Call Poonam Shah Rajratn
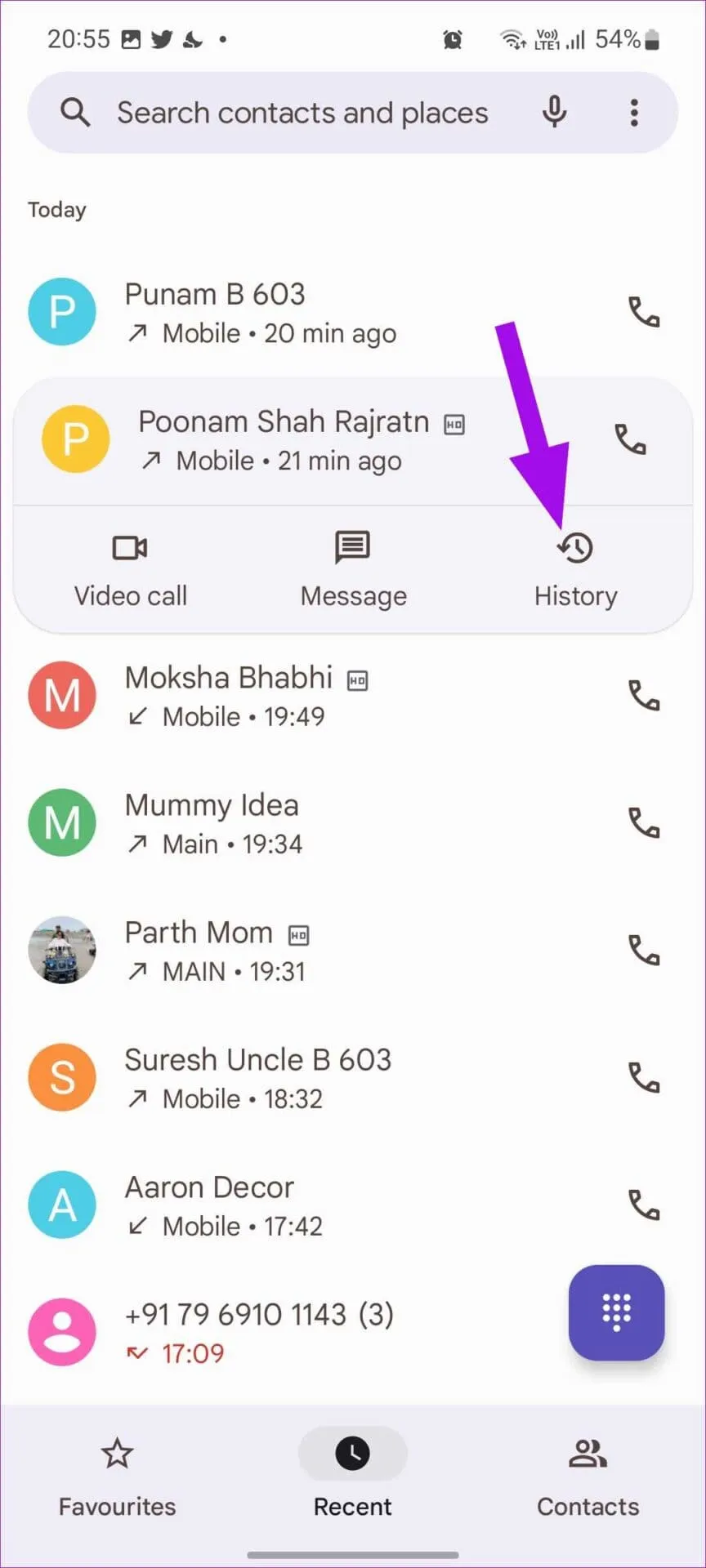This screenshot has width=706, height=1568. coord(630,439)
